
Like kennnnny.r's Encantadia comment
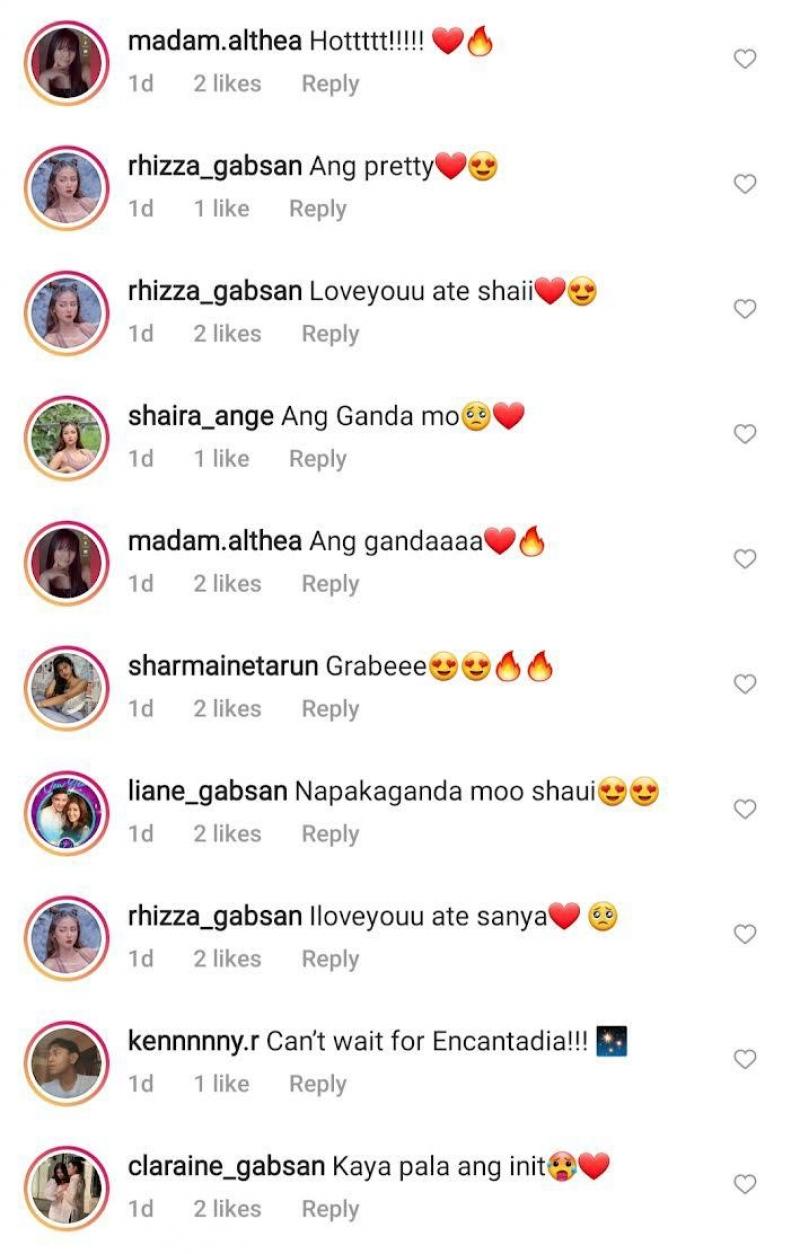pyautogui.click(x=745, y=1059)
